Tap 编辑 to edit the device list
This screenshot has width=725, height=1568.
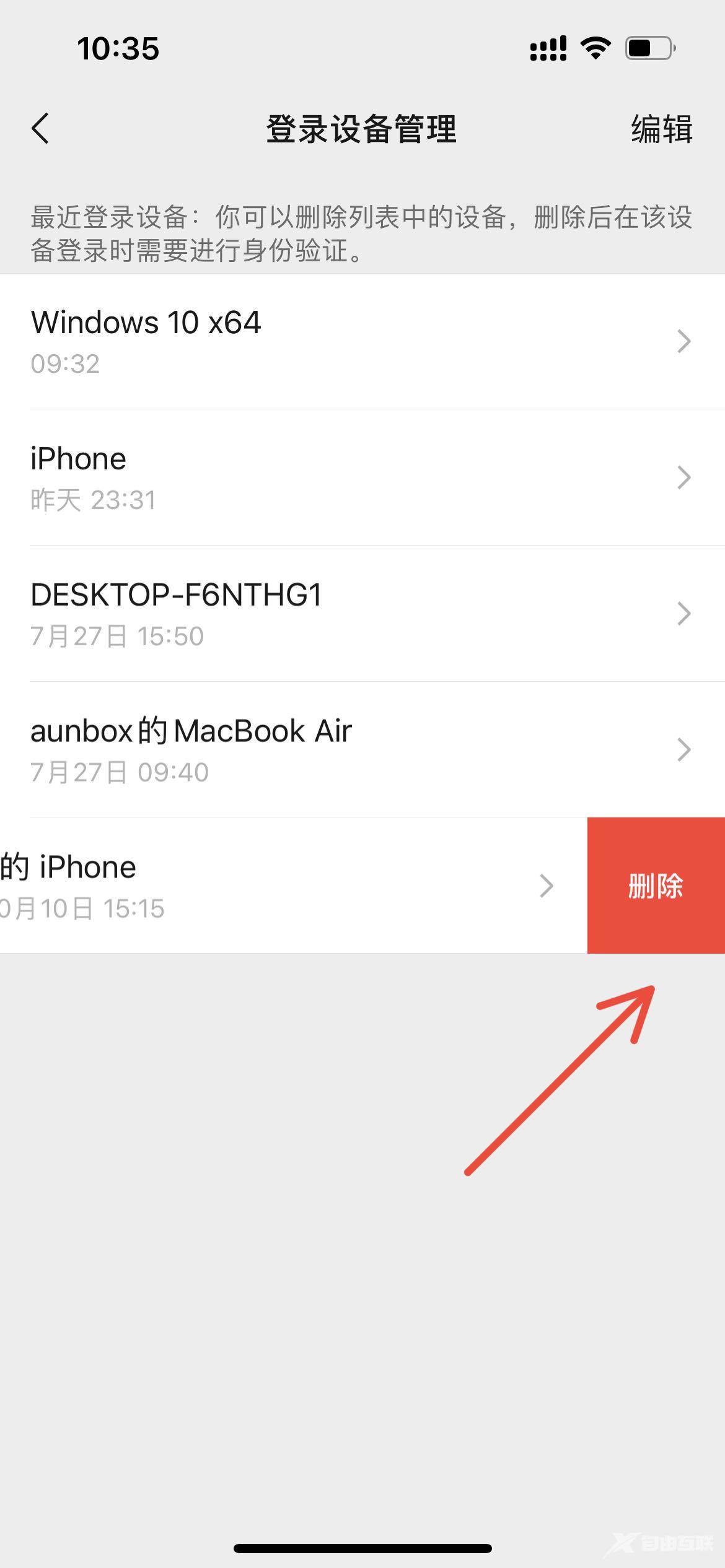click(661, 129)
